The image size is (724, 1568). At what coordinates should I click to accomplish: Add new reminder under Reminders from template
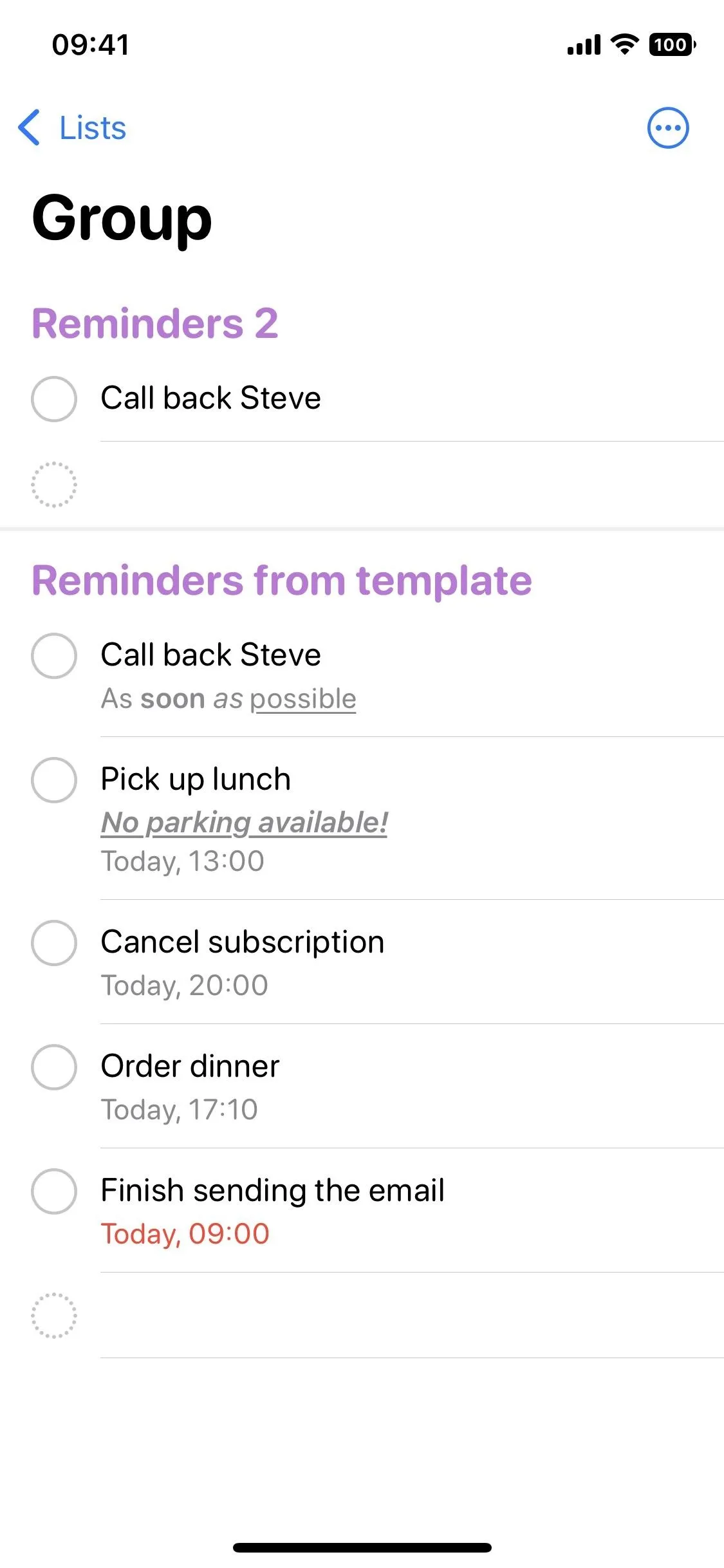pos(54,1315)
